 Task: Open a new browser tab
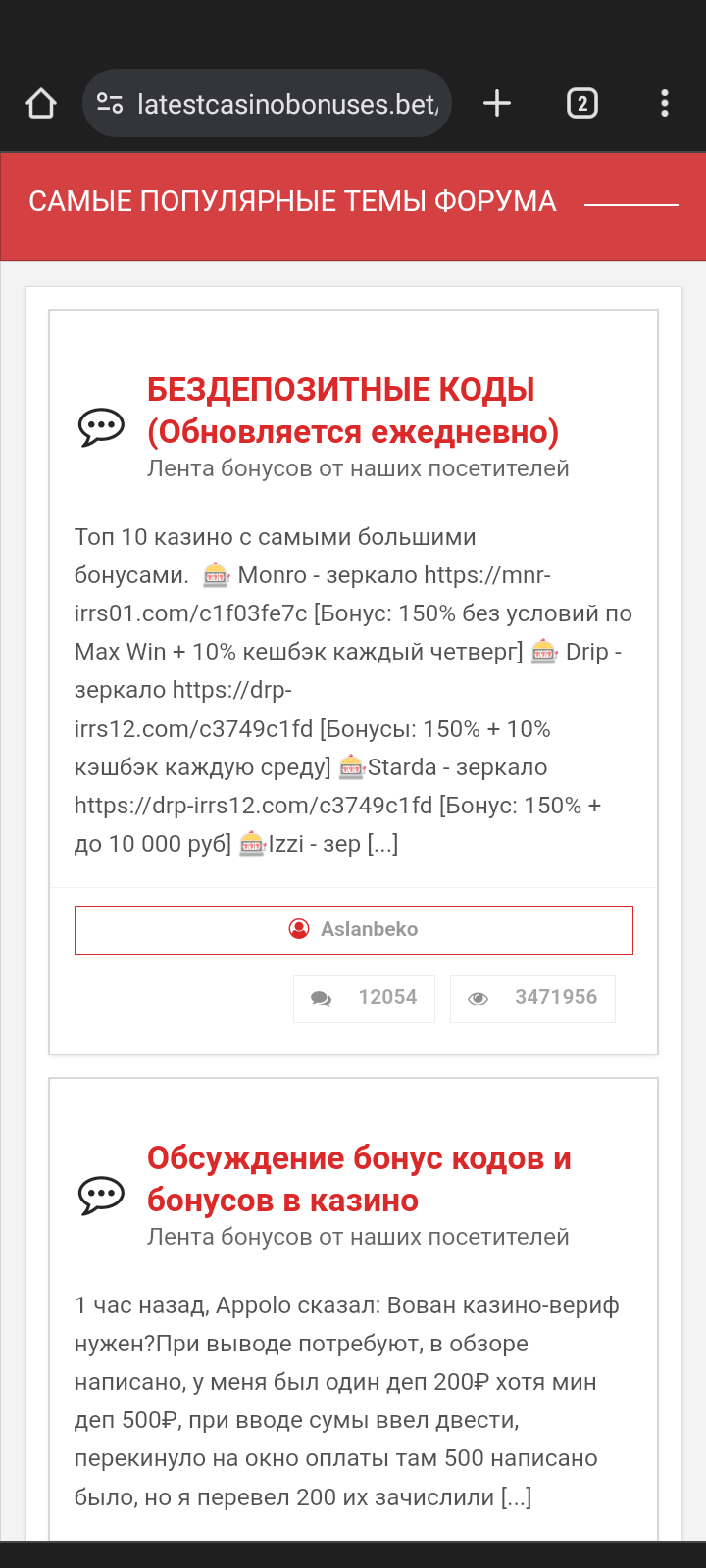(497, 103)
